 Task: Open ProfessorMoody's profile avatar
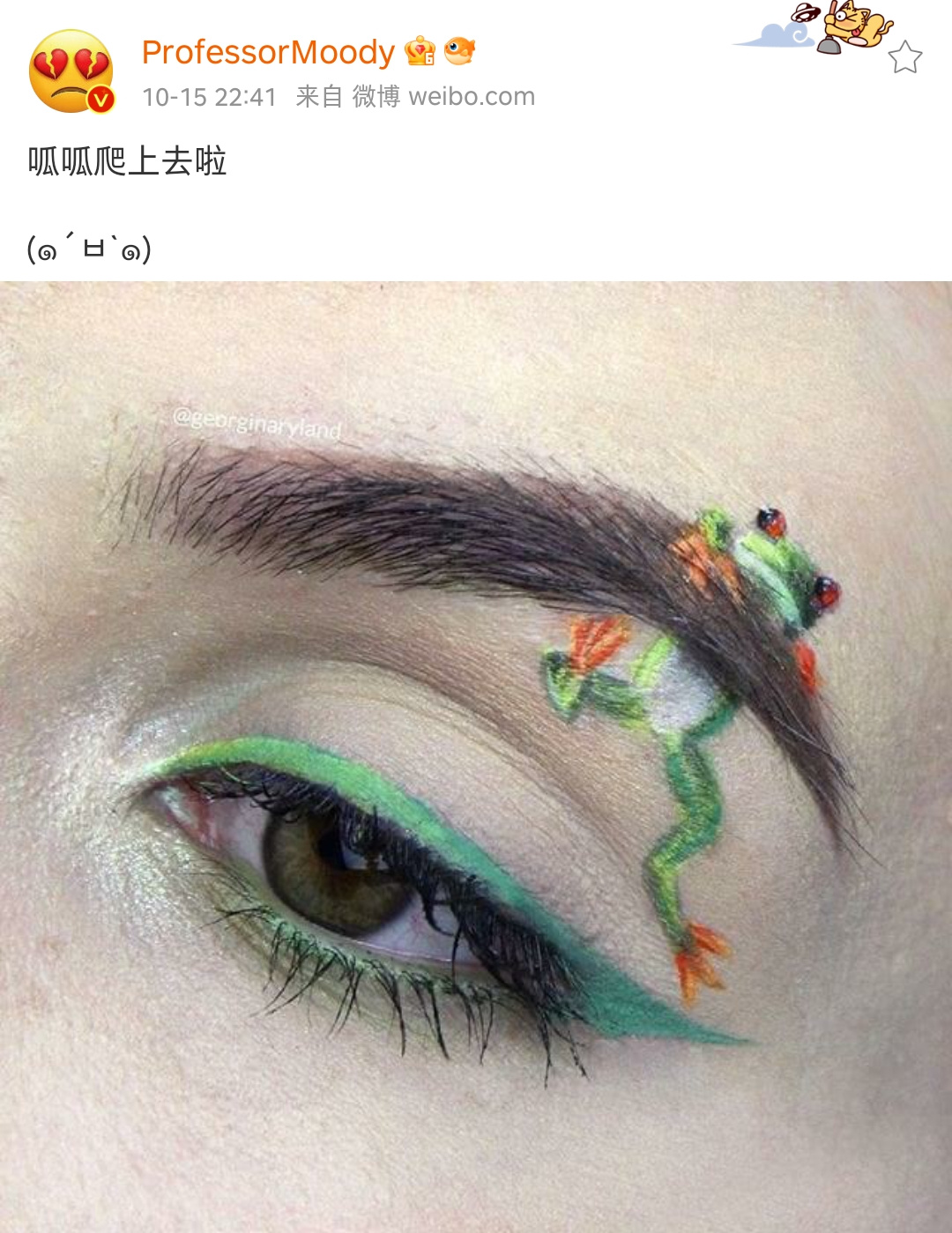click(71, 71)
